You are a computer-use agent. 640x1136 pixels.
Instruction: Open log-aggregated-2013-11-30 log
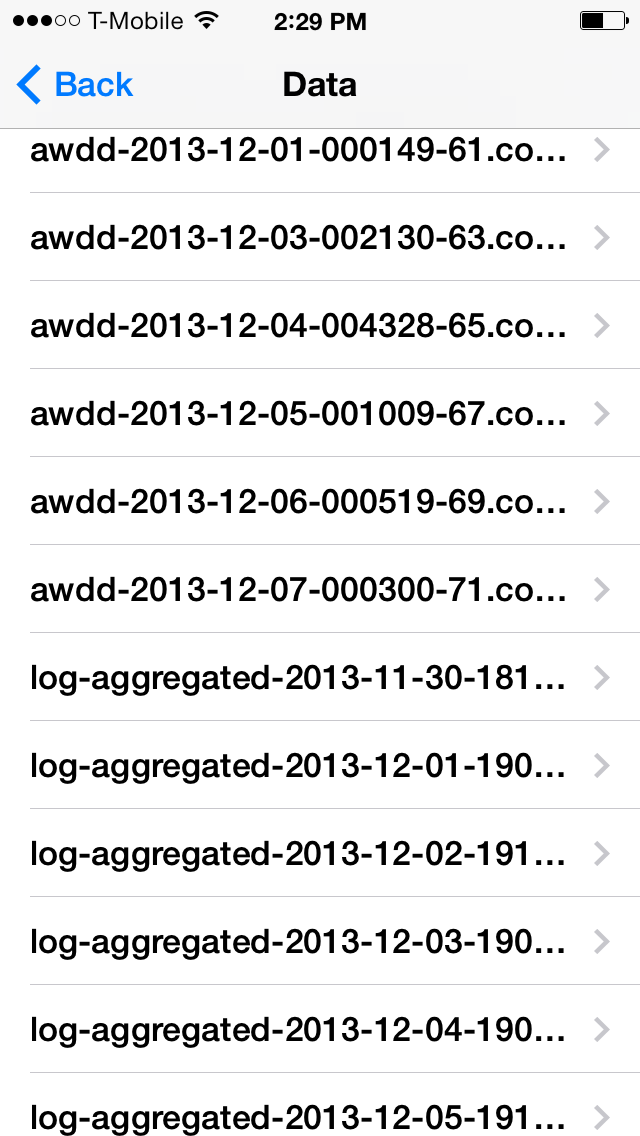coord(320,677)
